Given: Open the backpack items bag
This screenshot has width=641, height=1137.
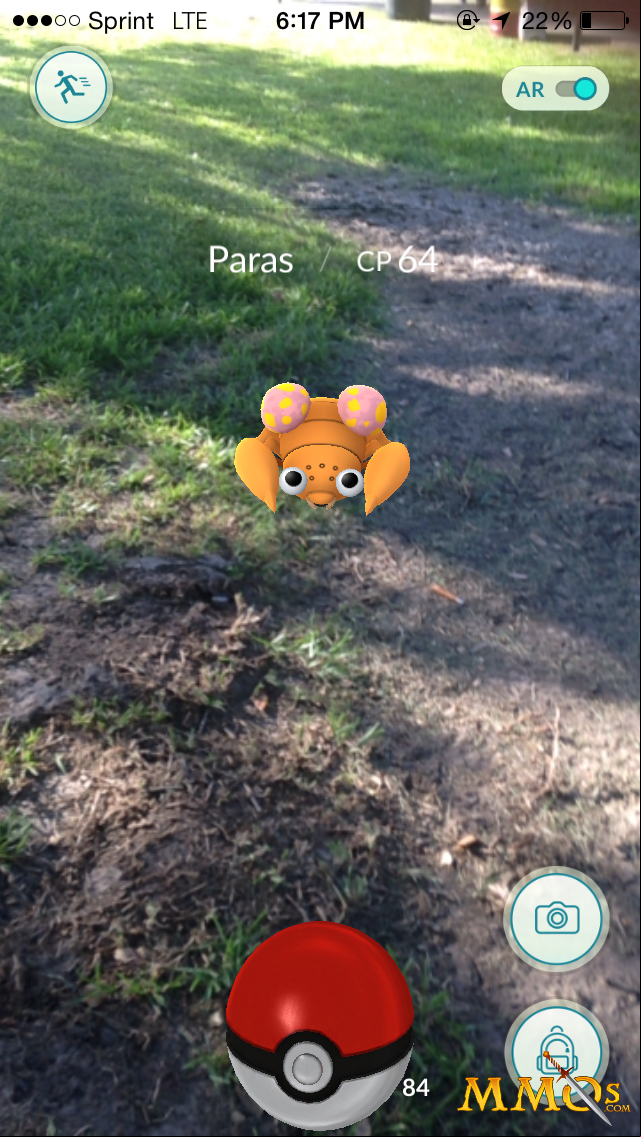Looking at the screenshot, I should tap(557, 1051).
